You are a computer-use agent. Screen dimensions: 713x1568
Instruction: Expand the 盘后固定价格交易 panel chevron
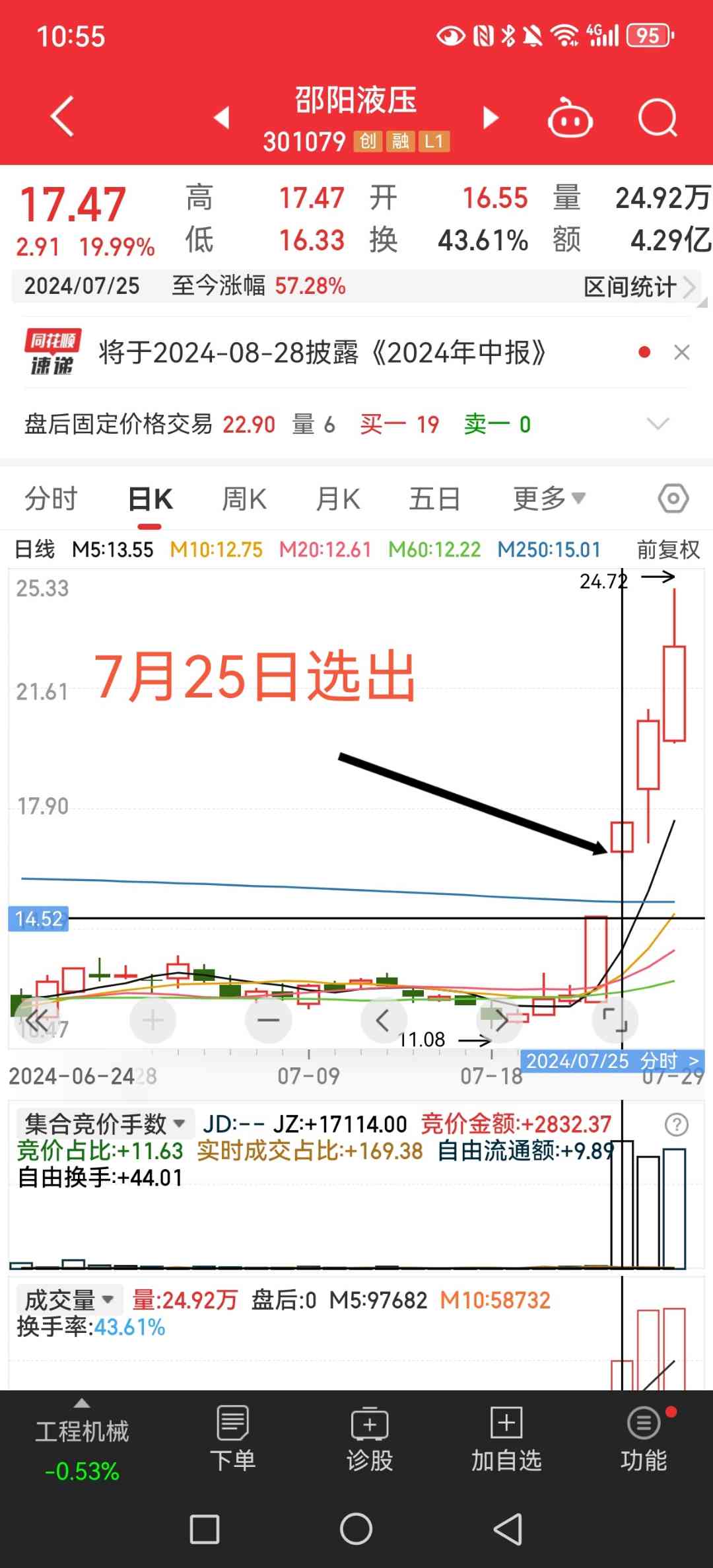click(658, 423)
